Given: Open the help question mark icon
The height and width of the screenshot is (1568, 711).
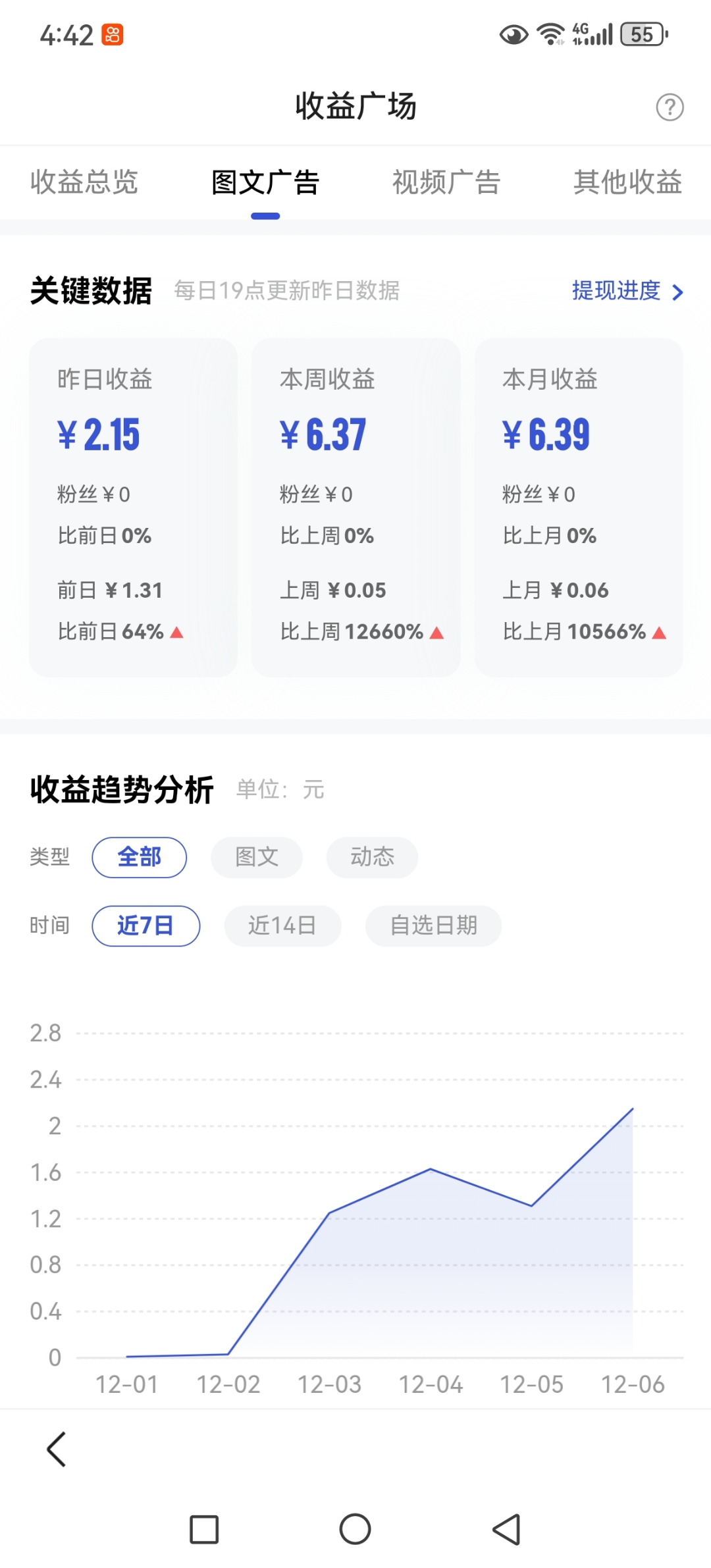Looking at the screenshot, I should coord(670,107).
